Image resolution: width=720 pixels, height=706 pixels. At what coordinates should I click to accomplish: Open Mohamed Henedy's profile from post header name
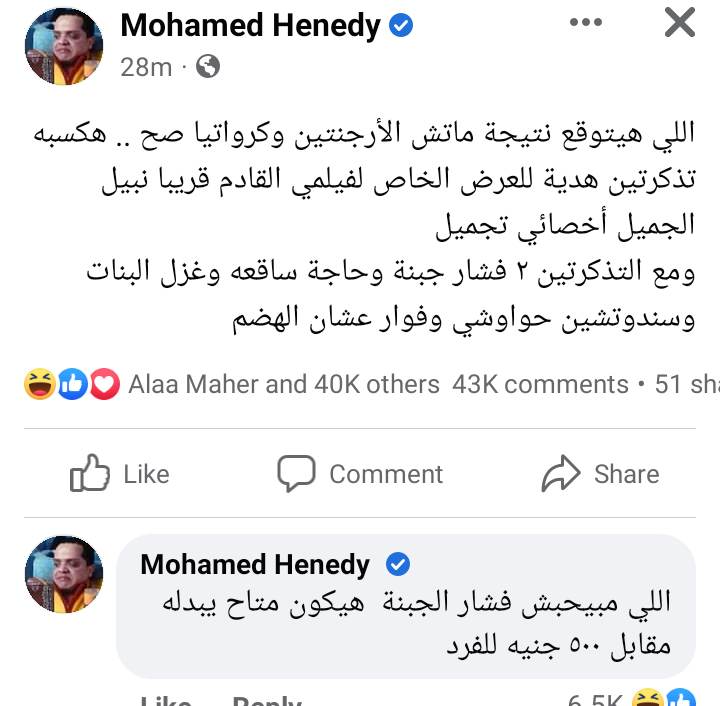coord(250,26)
